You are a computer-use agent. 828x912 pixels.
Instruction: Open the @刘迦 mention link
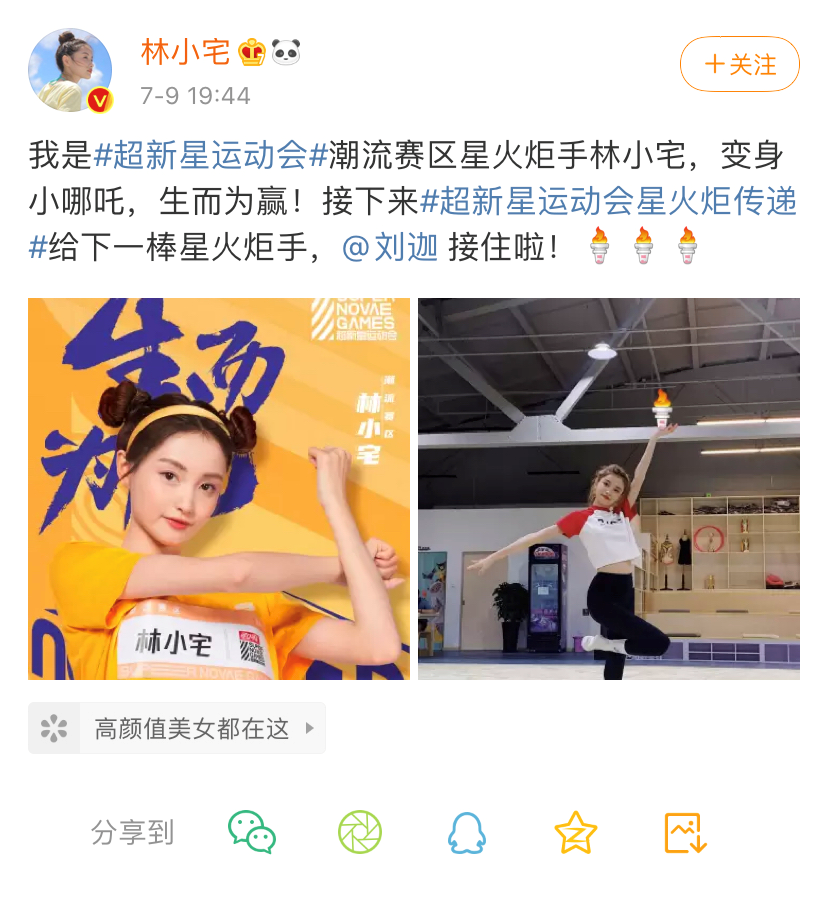coord(390,247)
